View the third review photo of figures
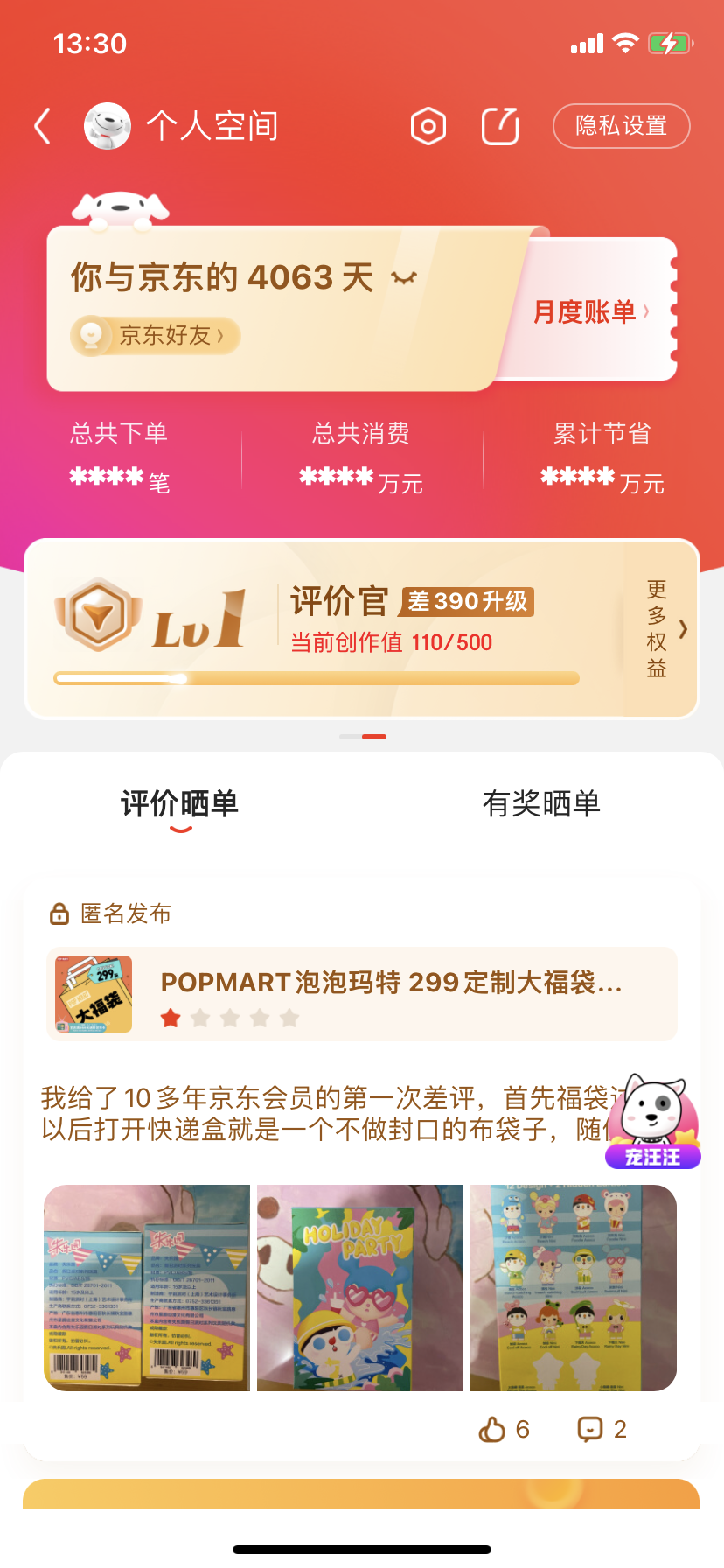 coord(574,1288)
